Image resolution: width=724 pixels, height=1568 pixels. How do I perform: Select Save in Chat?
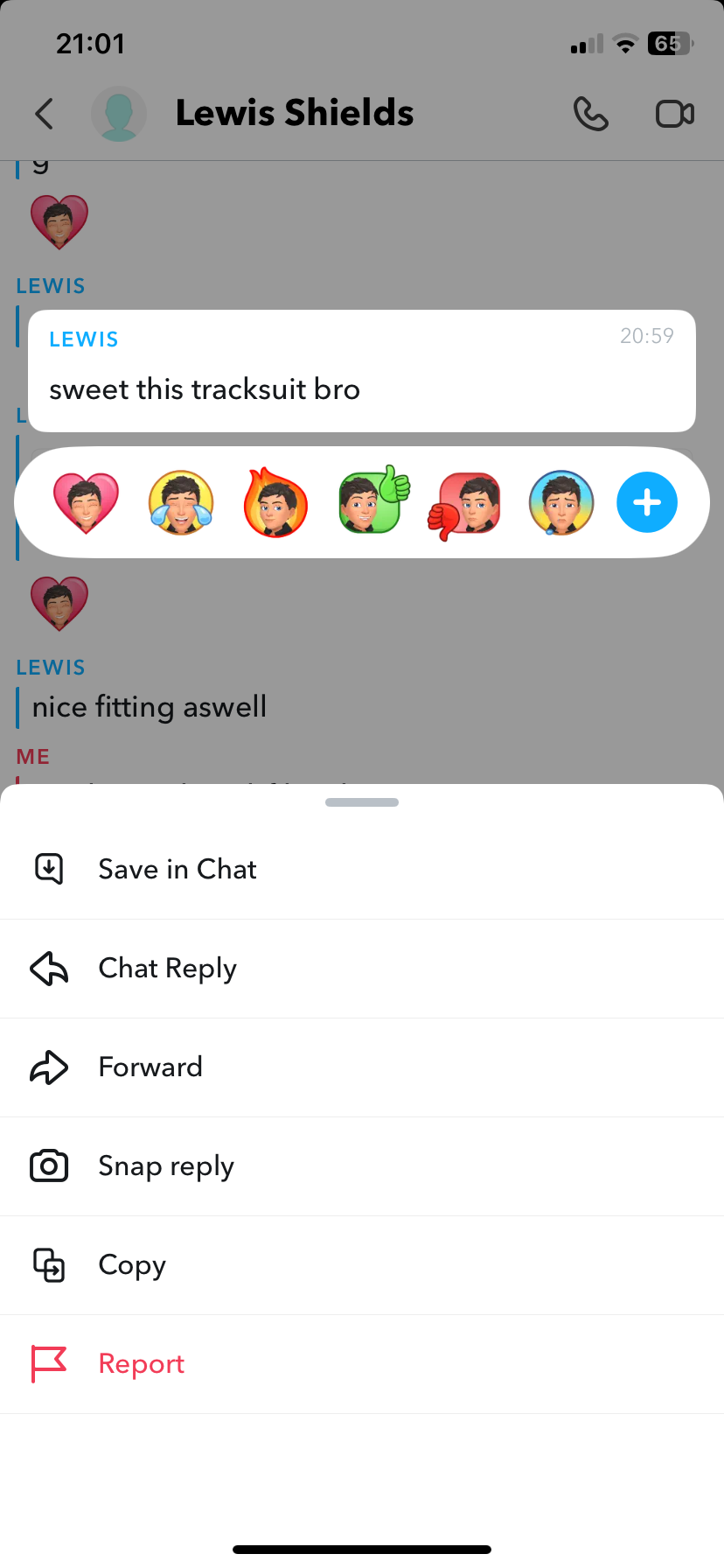pyautogui.click(x=178, y=870)
